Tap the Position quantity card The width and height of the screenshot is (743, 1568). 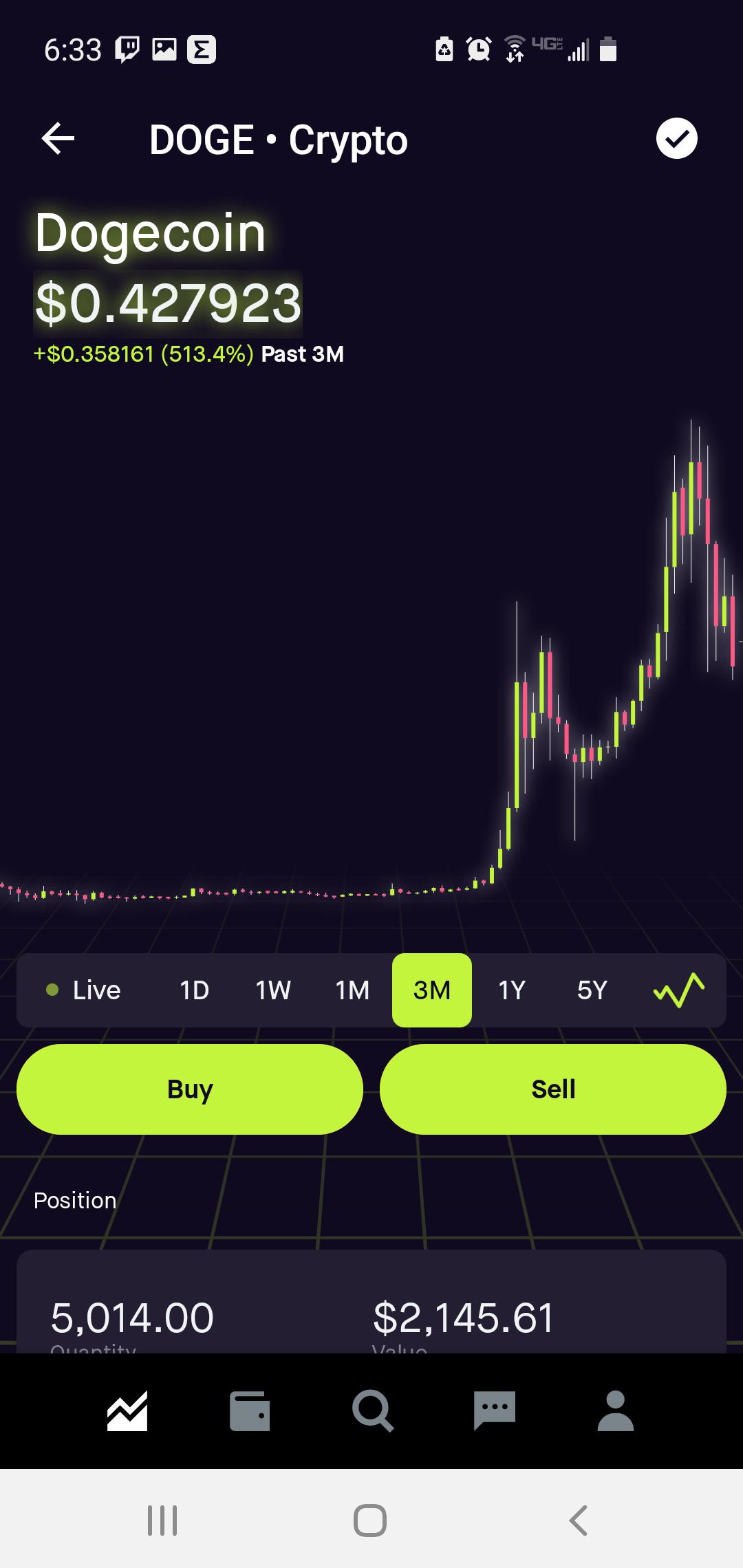(132, 1315)
